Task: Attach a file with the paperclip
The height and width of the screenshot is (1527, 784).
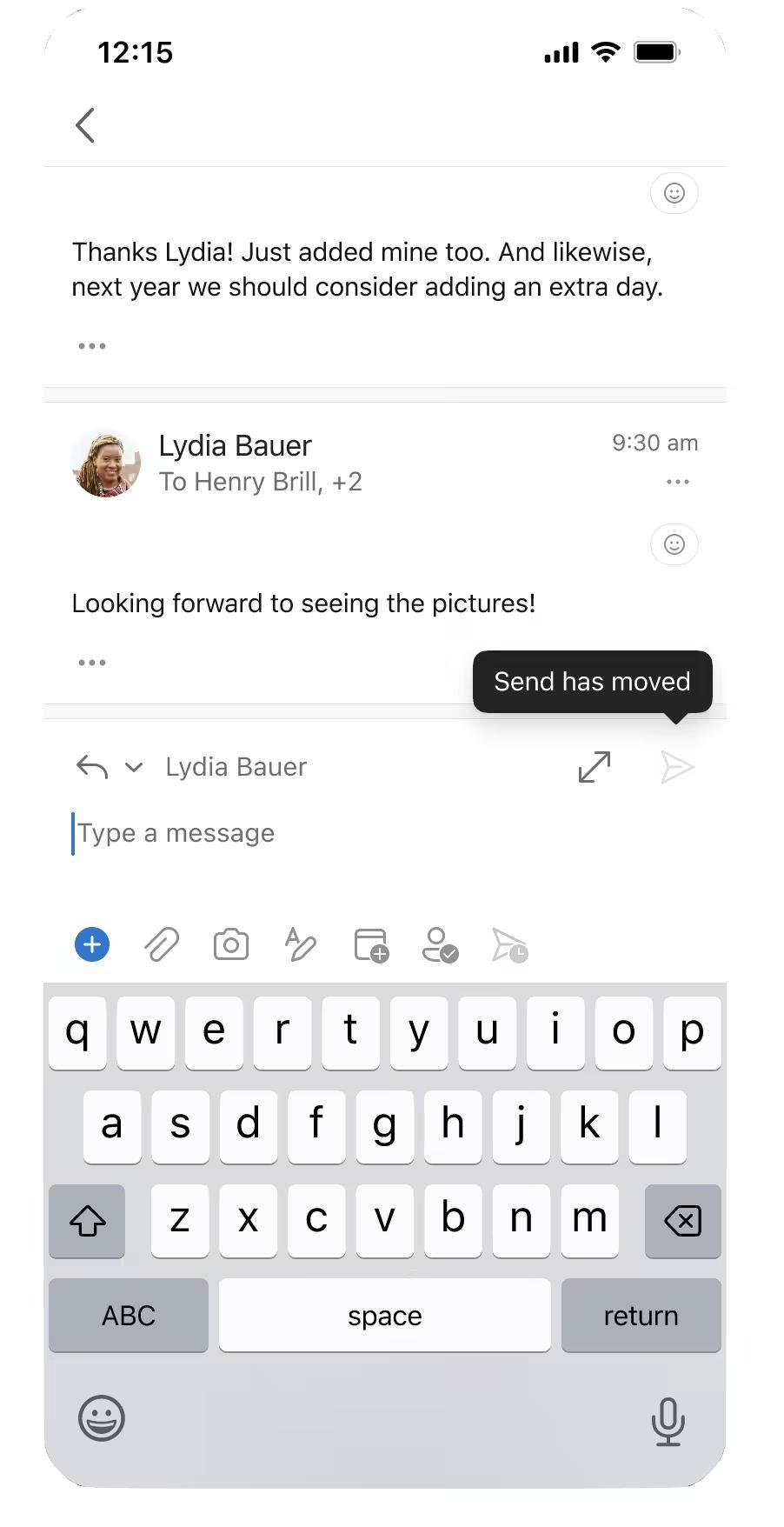Action: point(162,944)
